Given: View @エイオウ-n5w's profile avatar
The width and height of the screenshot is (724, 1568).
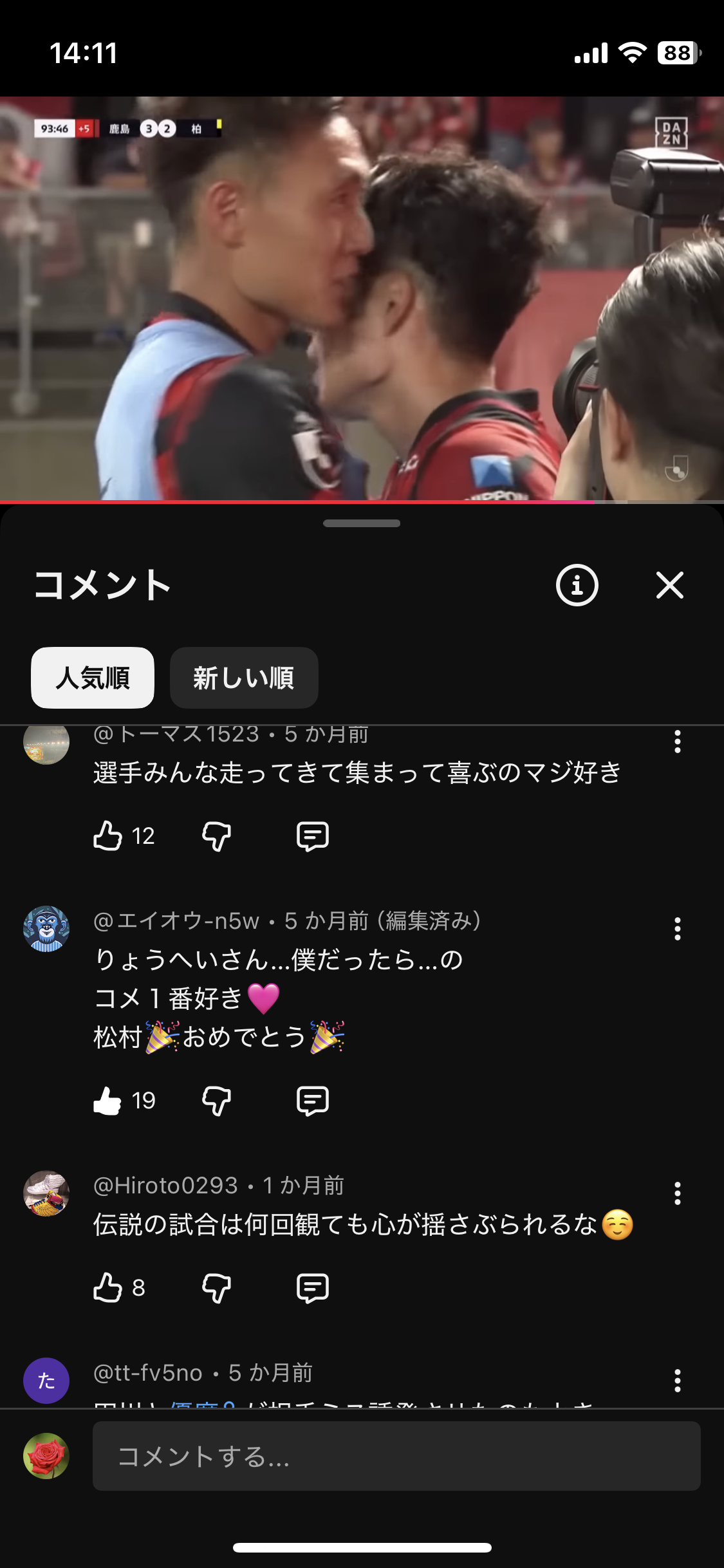Looking at the screenshot, I should 46,929.
